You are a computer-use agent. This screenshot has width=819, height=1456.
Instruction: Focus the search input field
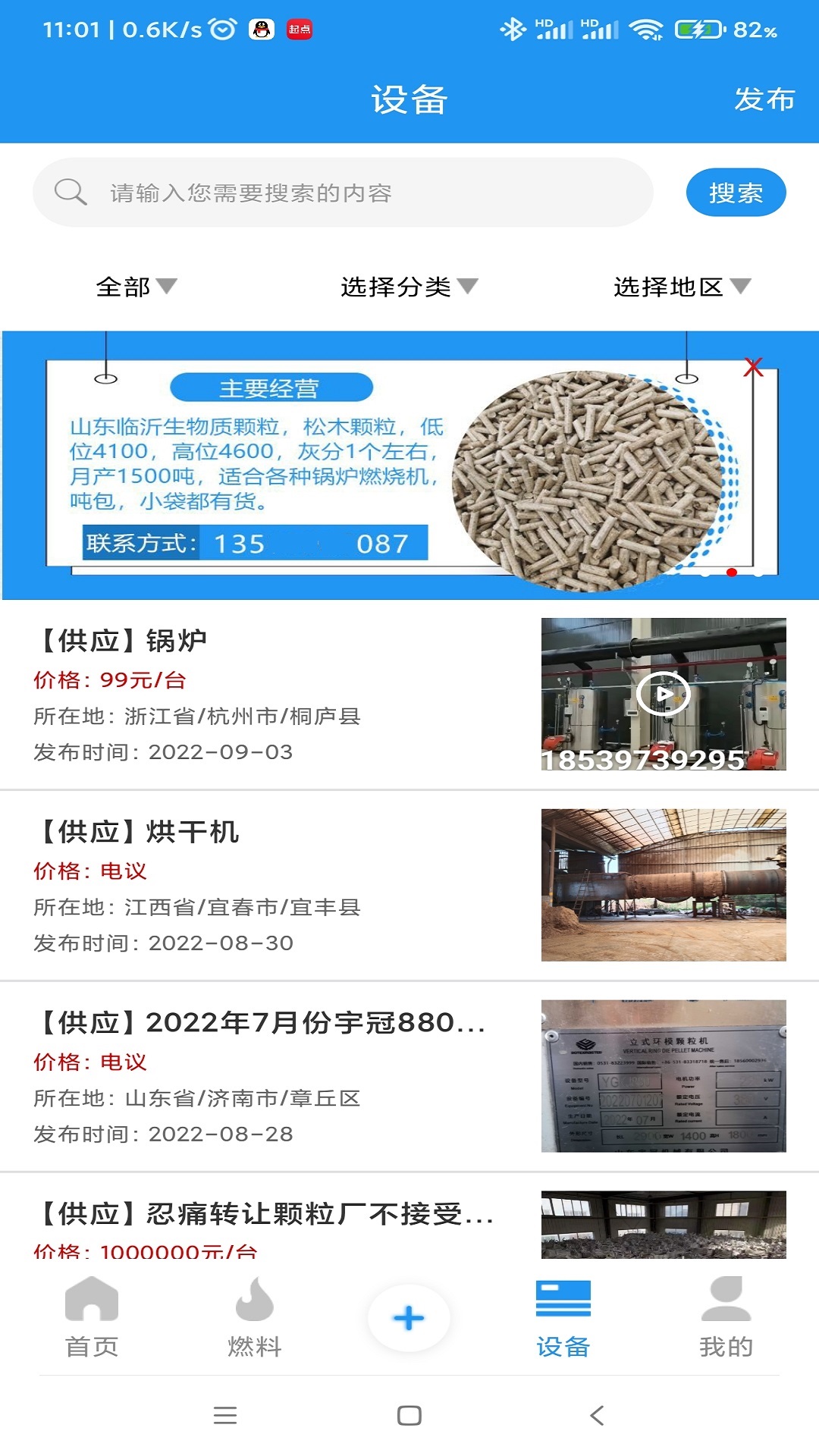pos(343,193)
